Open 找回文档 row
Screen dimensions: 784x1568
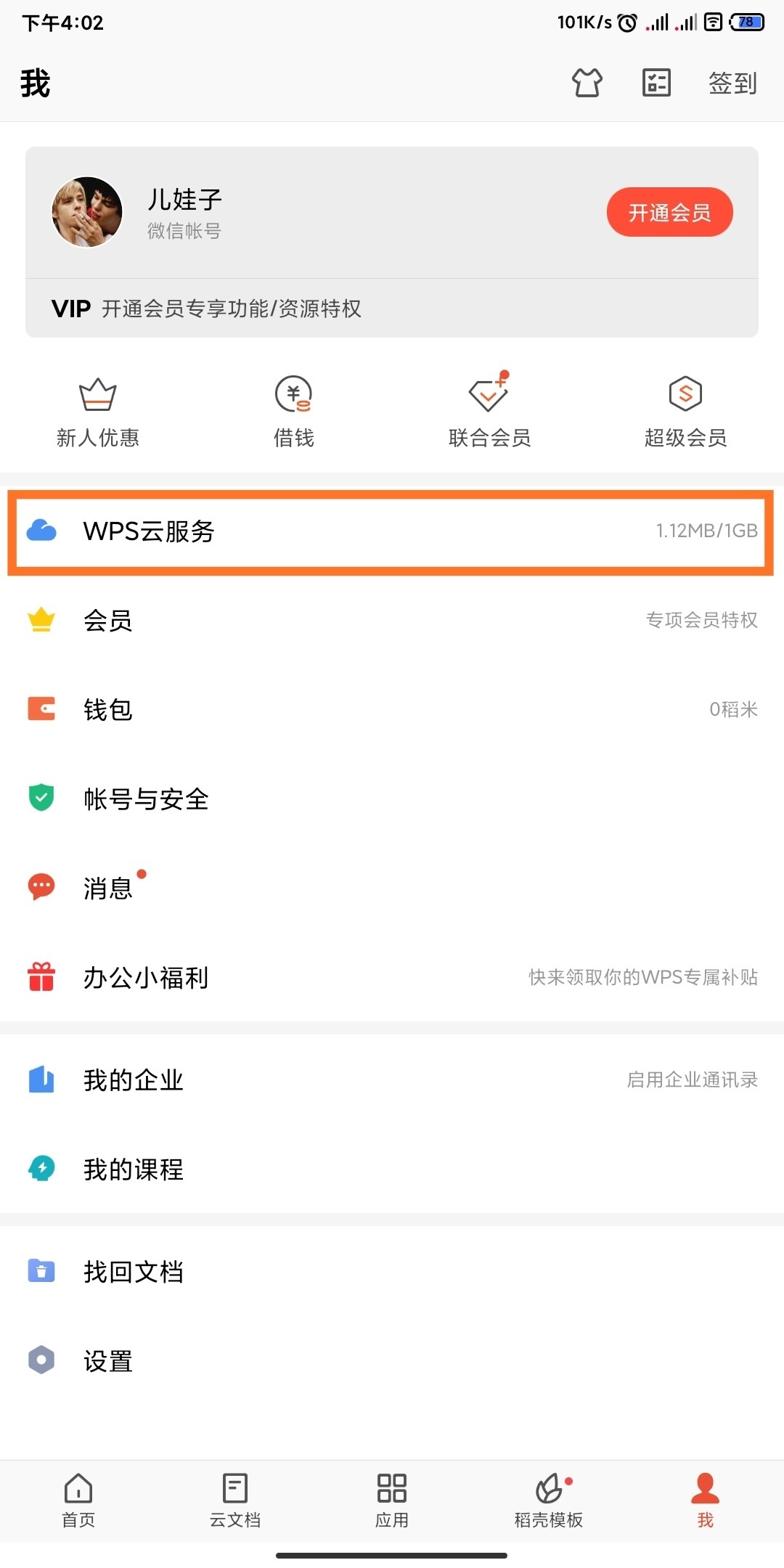point(392,1272)
